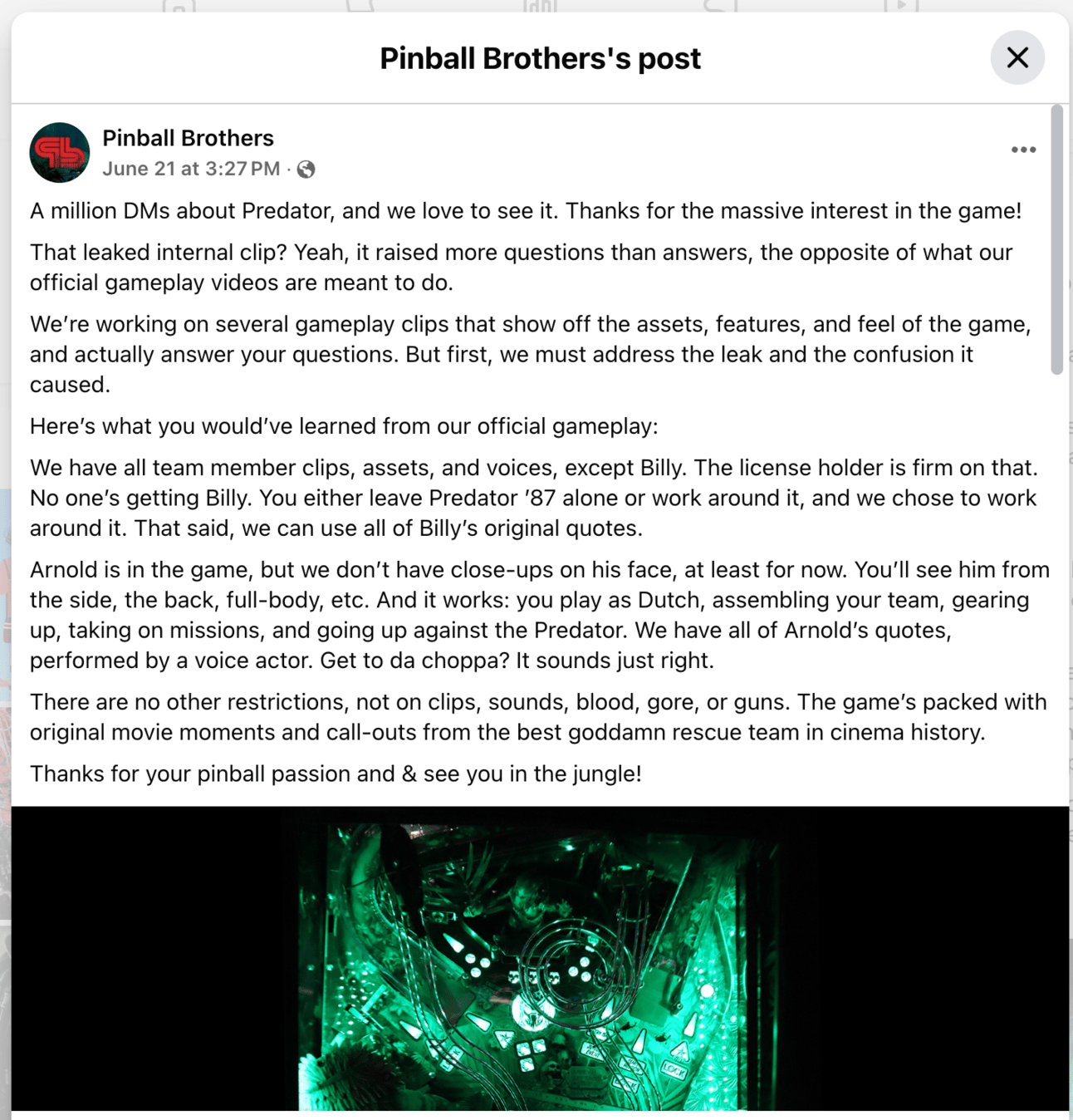Close the Pinball Brothers post dialog

(1017, 58)
